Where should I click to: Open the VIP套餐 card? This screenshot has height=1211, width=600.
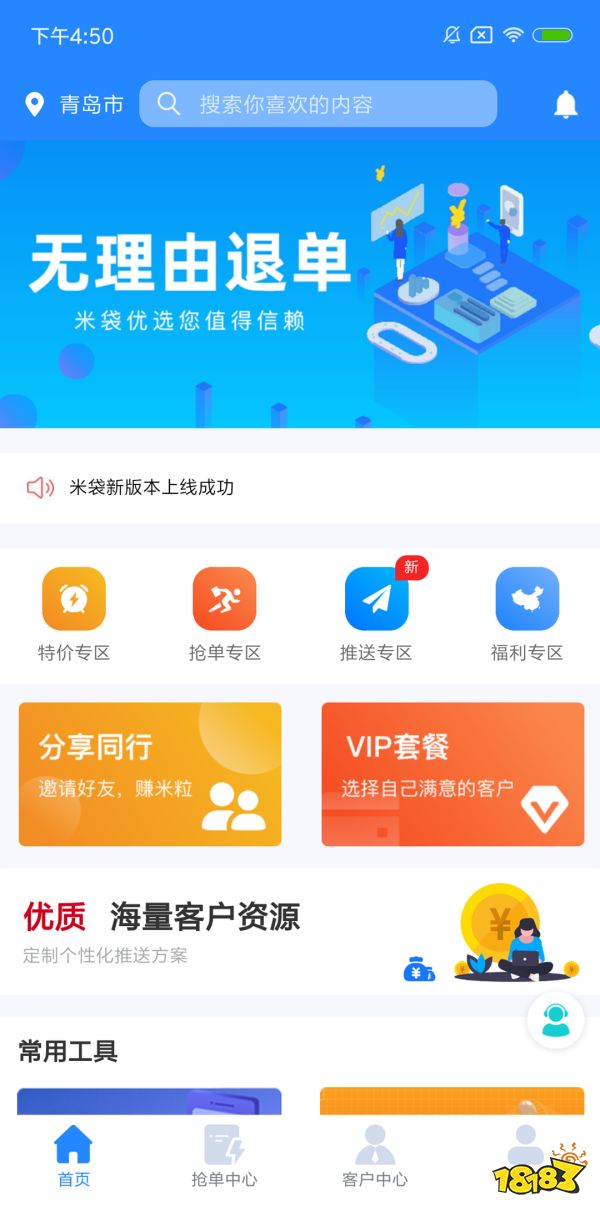(x=452, y=774)
